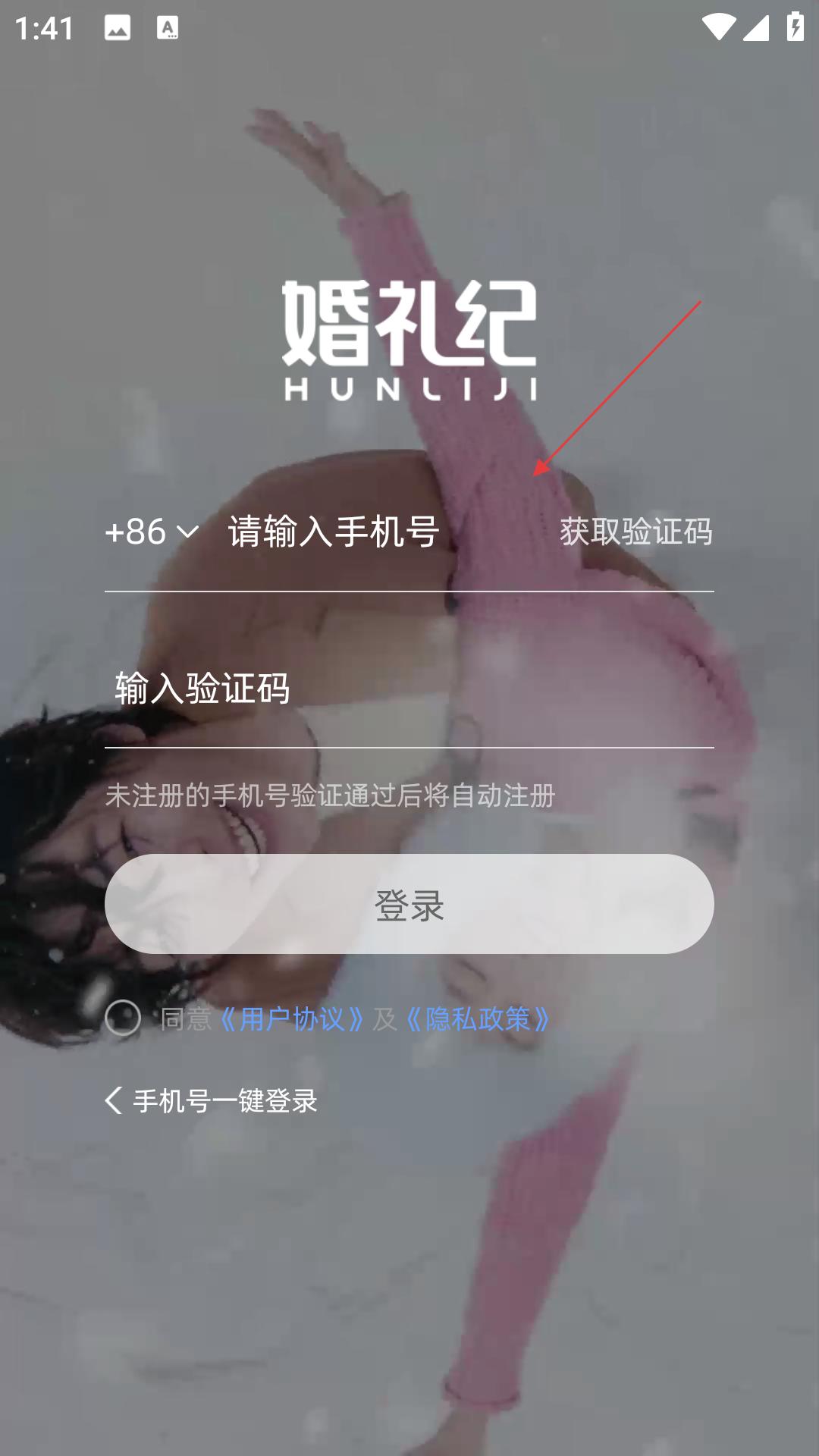The image size is (819, 1456).
Task: Tap the 登录 login button
Action: coord(409,904)
